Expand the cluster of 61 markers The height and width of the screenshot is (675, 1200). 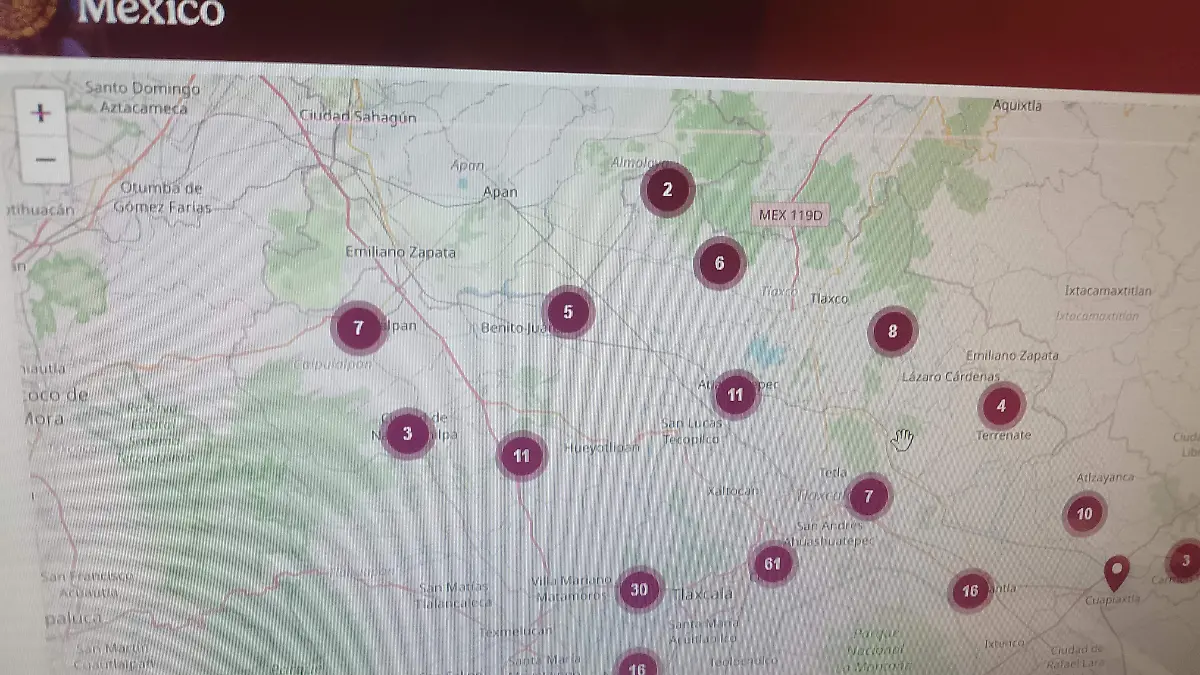click(772, 563)
